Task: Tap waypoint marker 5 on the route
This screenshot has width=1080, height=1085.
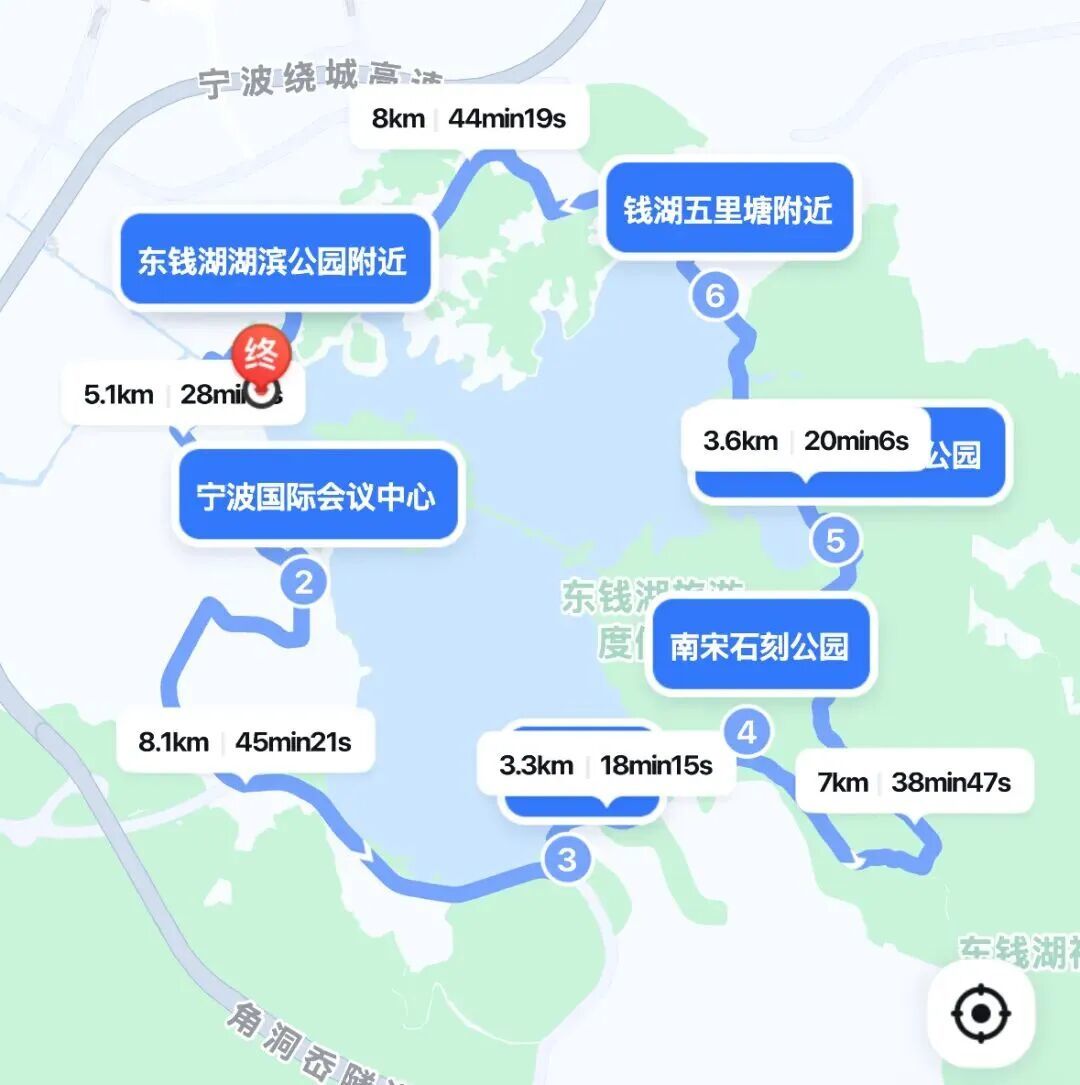Action: [x=836, y=541]
